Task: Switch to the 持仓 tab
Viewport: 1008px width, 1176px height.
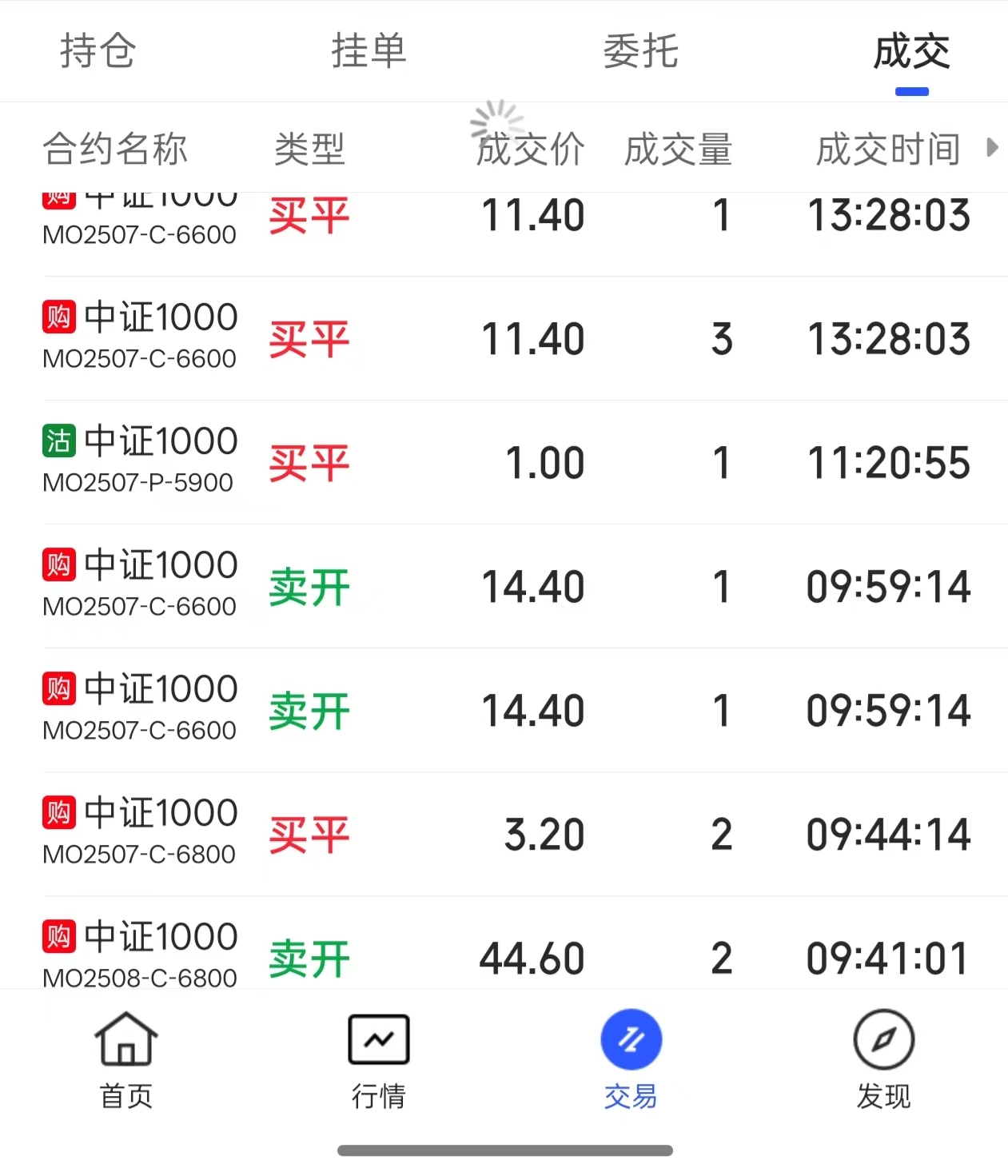Action: [98, 52]
